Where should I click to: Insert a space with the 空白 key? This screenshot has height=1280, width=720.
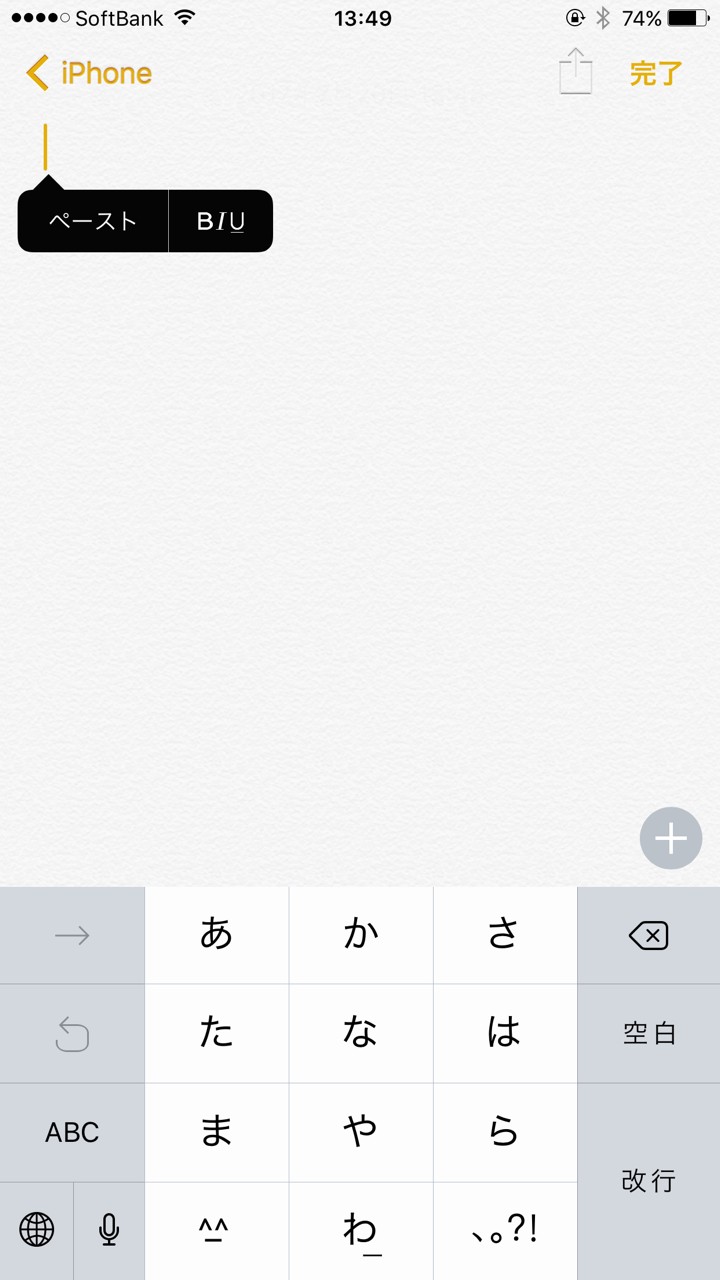pos(648,1033)
